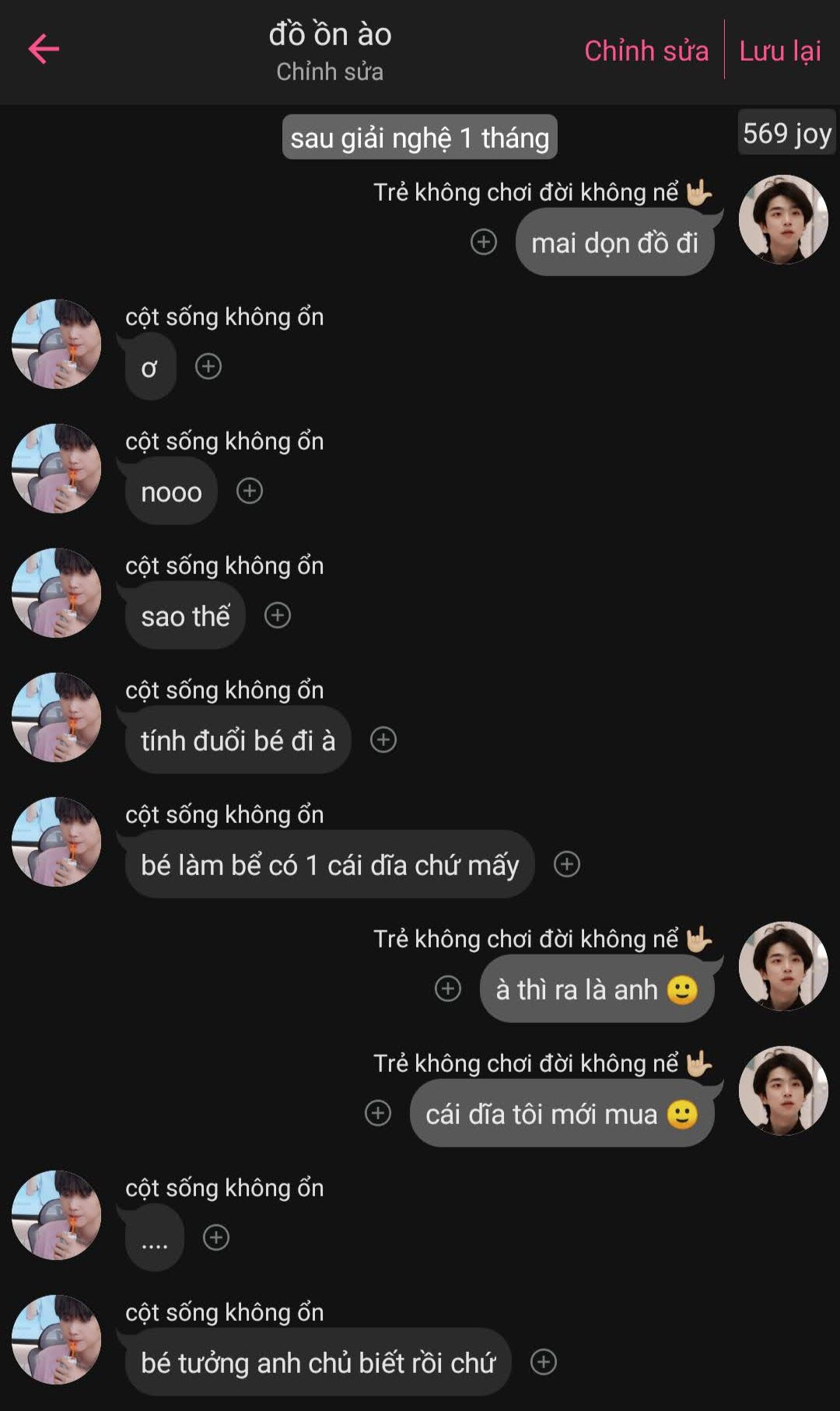Tap Chỉnh sửa in the top bar

pos(646,51)
